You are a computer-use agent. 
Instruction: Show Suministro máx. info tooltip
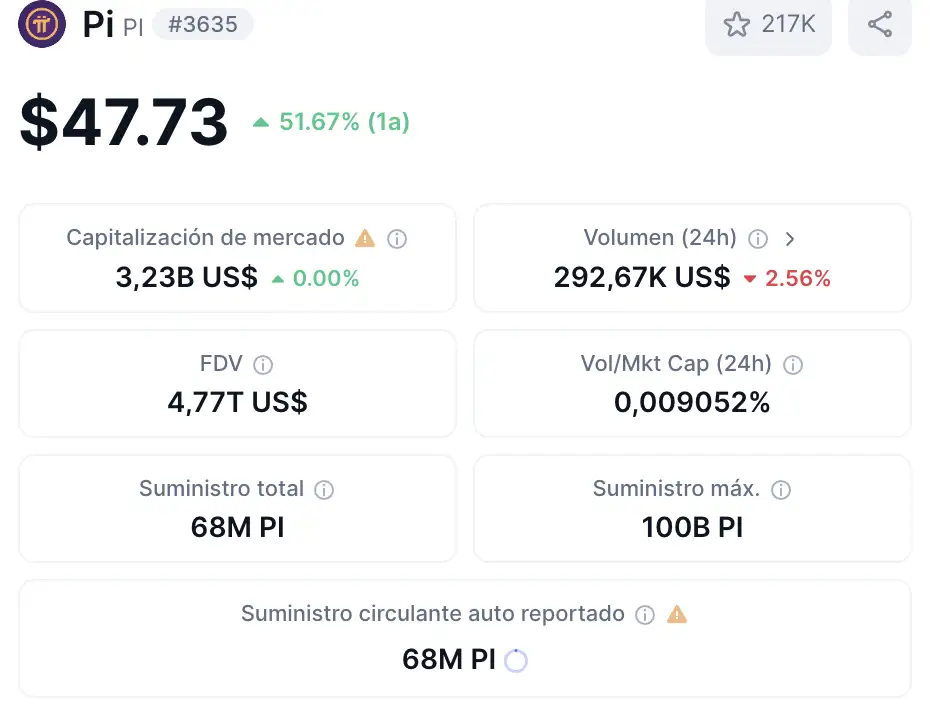pos(781,490)
